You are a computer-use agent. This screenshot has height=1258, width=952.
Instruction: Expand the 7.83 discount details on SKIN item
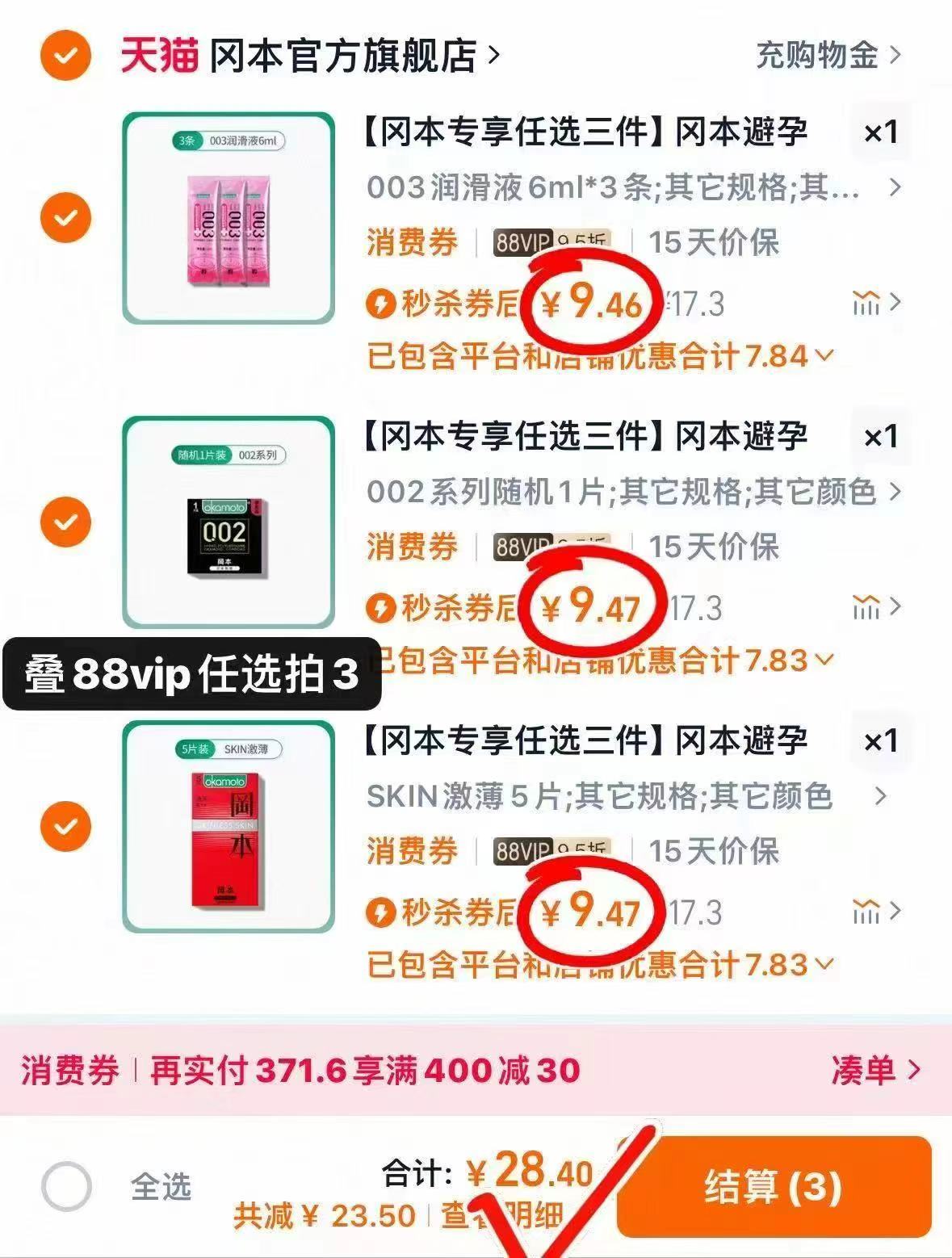[824, 962]
